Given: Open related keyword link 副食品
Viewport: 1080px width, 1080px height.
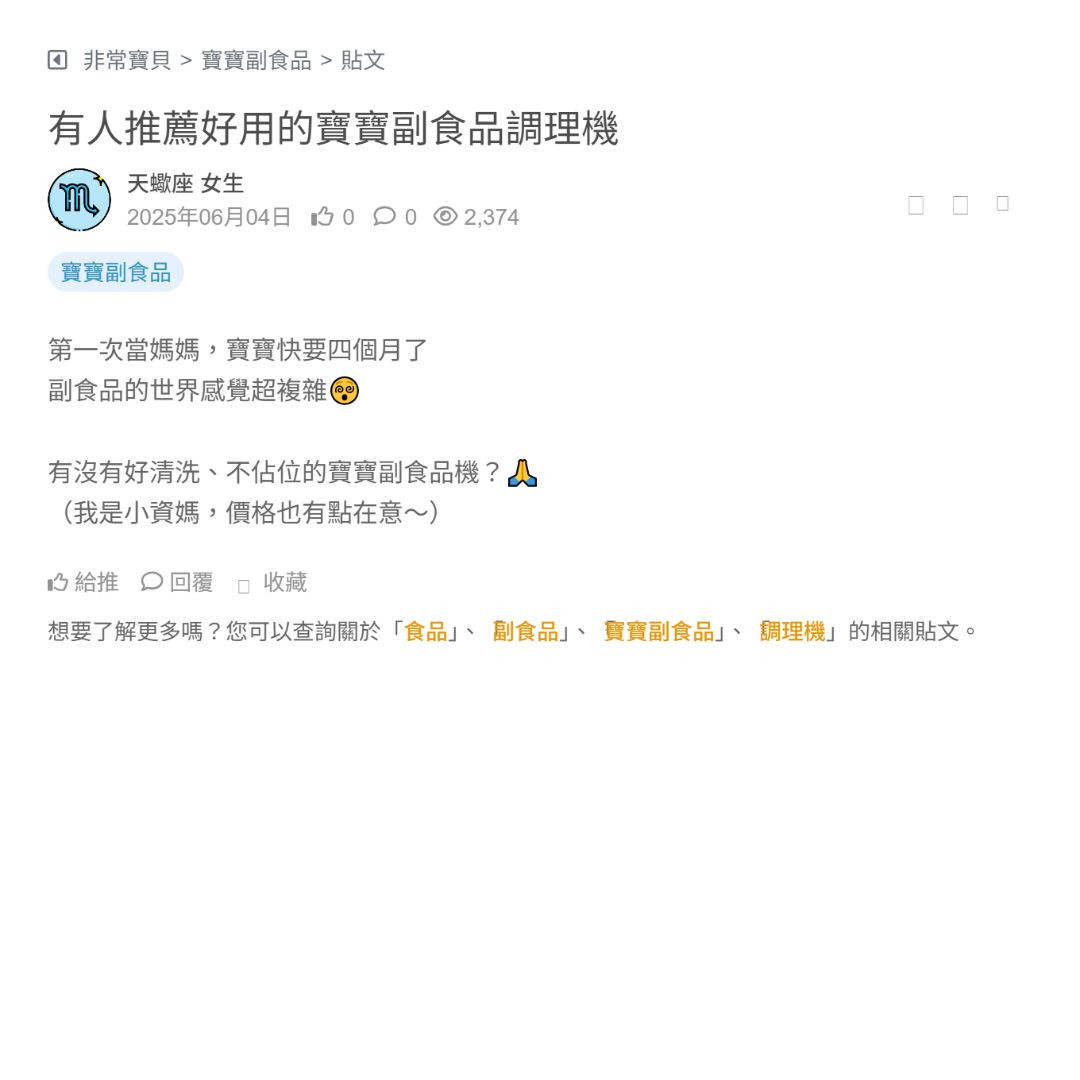Looking at the screenshot, I should pos(525,632).
